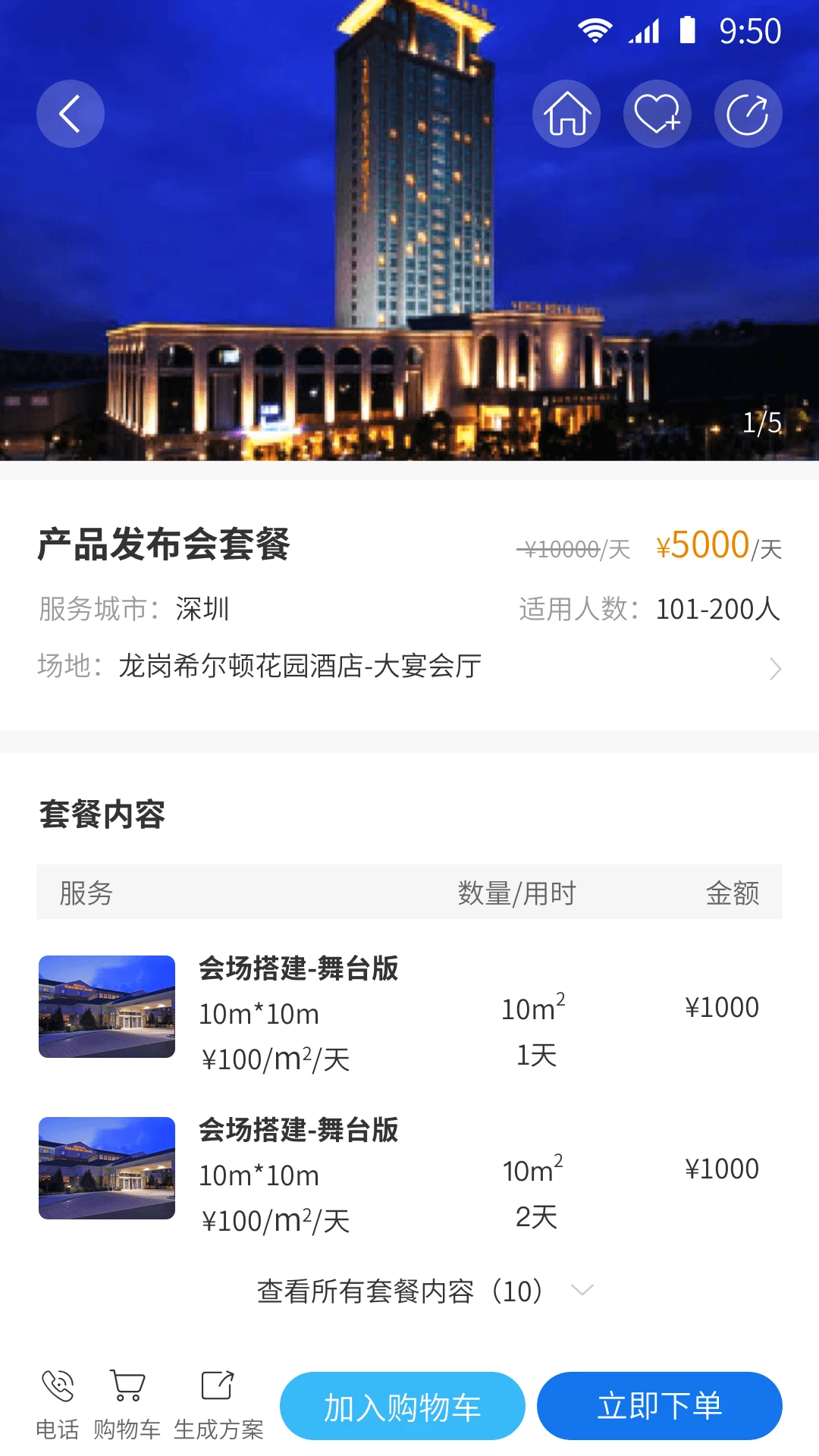Add the package to favorites via heart icon
This screenshot has width=819, height=1456.
pyautogui.click(x=657, y=113)
